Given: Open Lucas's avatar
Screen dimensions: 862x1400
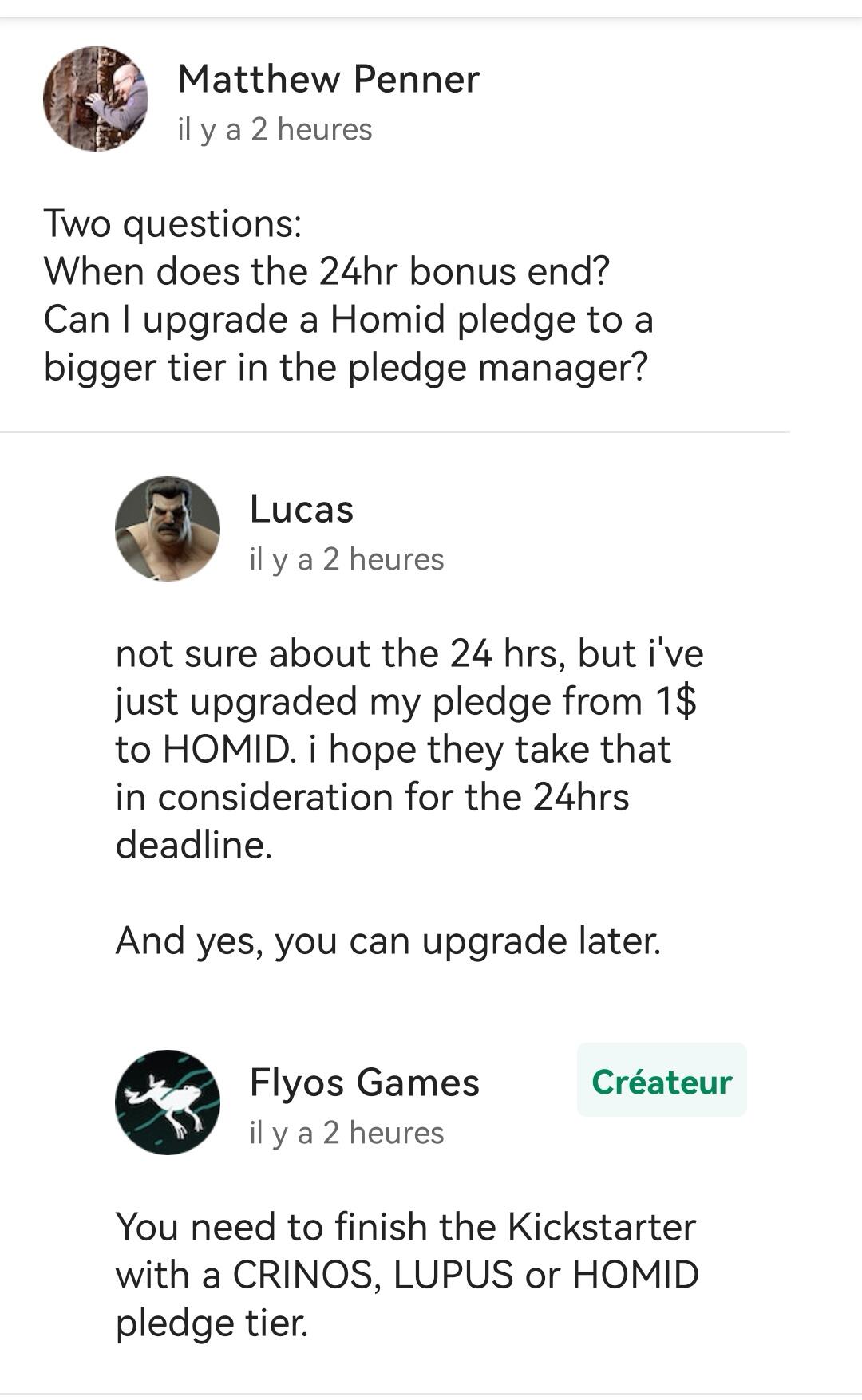Looking at the screenshot, I should [x=168, y=529].
